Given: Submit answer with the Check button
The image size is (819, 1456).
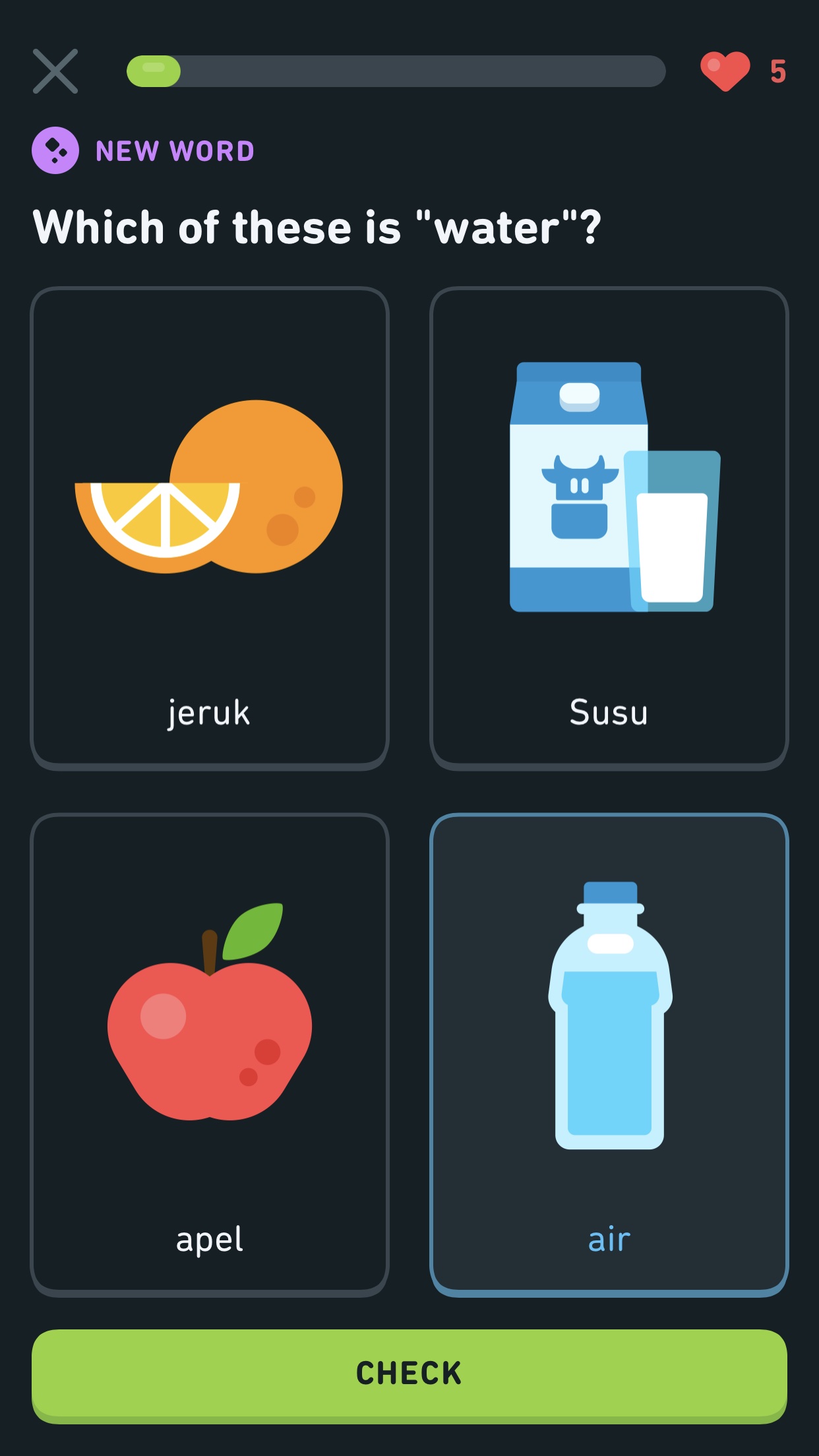Looking at the screenshot, I should coord(409,1374).
